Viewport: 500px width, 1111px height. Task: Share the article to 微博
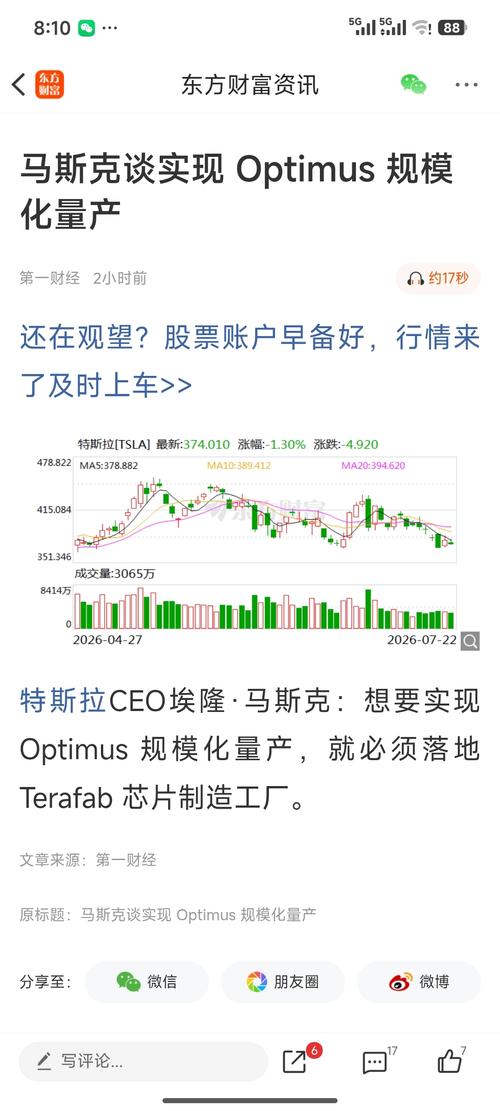pyautogui.click(x=419, y=982)
